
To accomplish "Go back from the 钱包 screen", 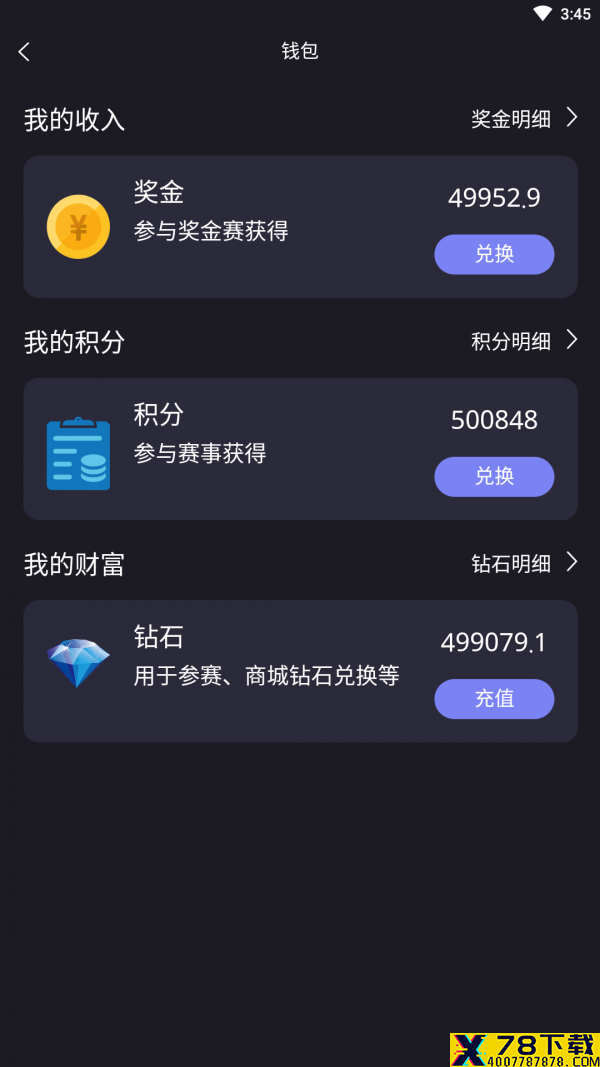I will coord(24,52).
